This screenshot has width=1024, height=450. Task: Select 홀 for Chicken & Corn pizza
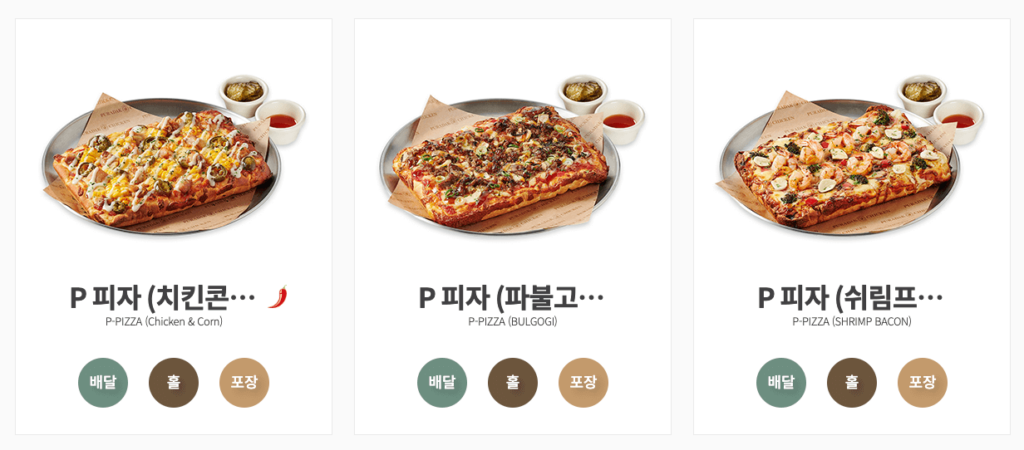pos(174,383)
